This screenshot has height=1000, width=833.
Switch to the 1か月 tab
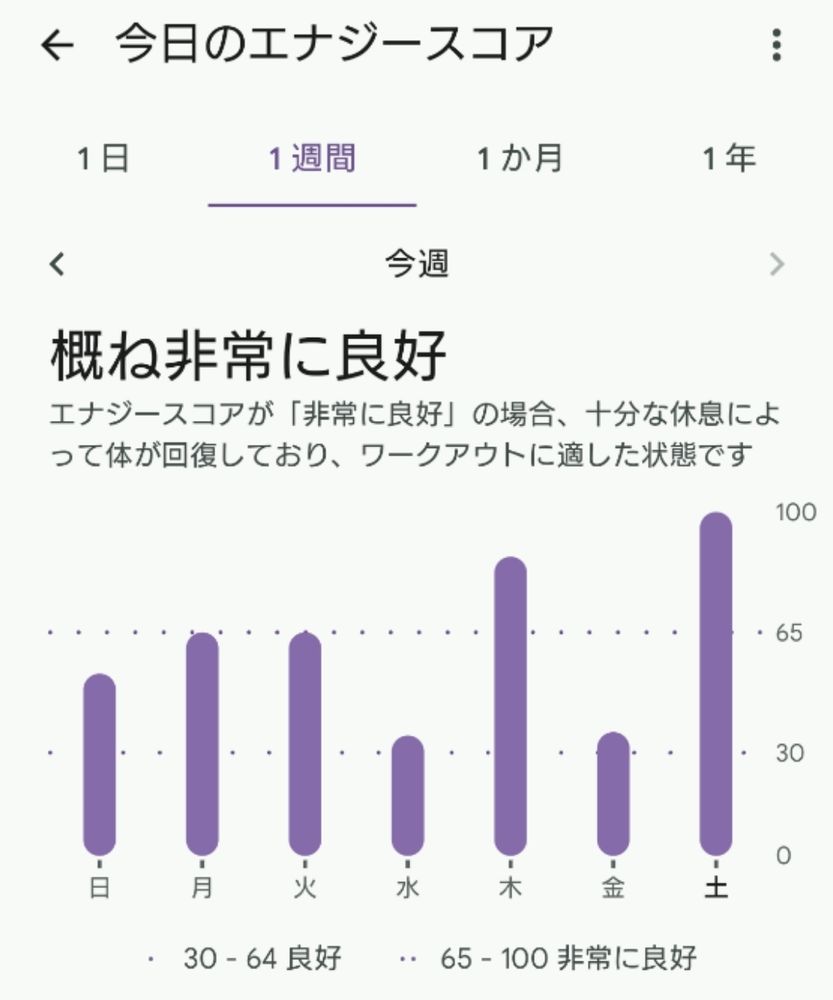tap(519, 158)
